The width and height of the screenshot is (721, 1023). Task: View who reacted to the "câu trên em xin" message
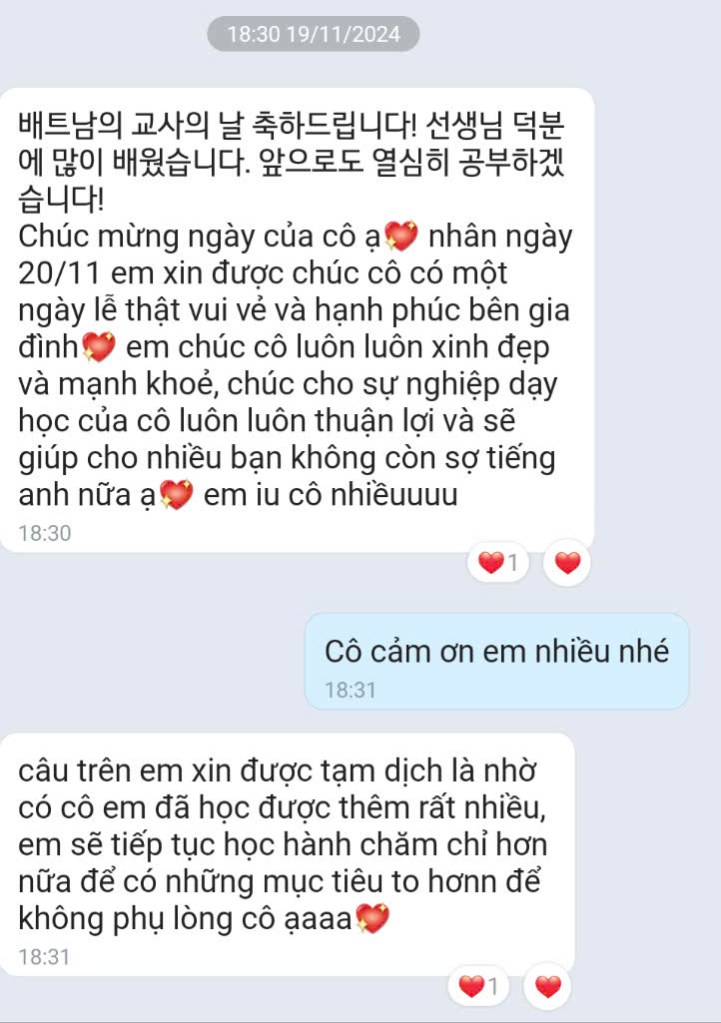tap(479, 987)
